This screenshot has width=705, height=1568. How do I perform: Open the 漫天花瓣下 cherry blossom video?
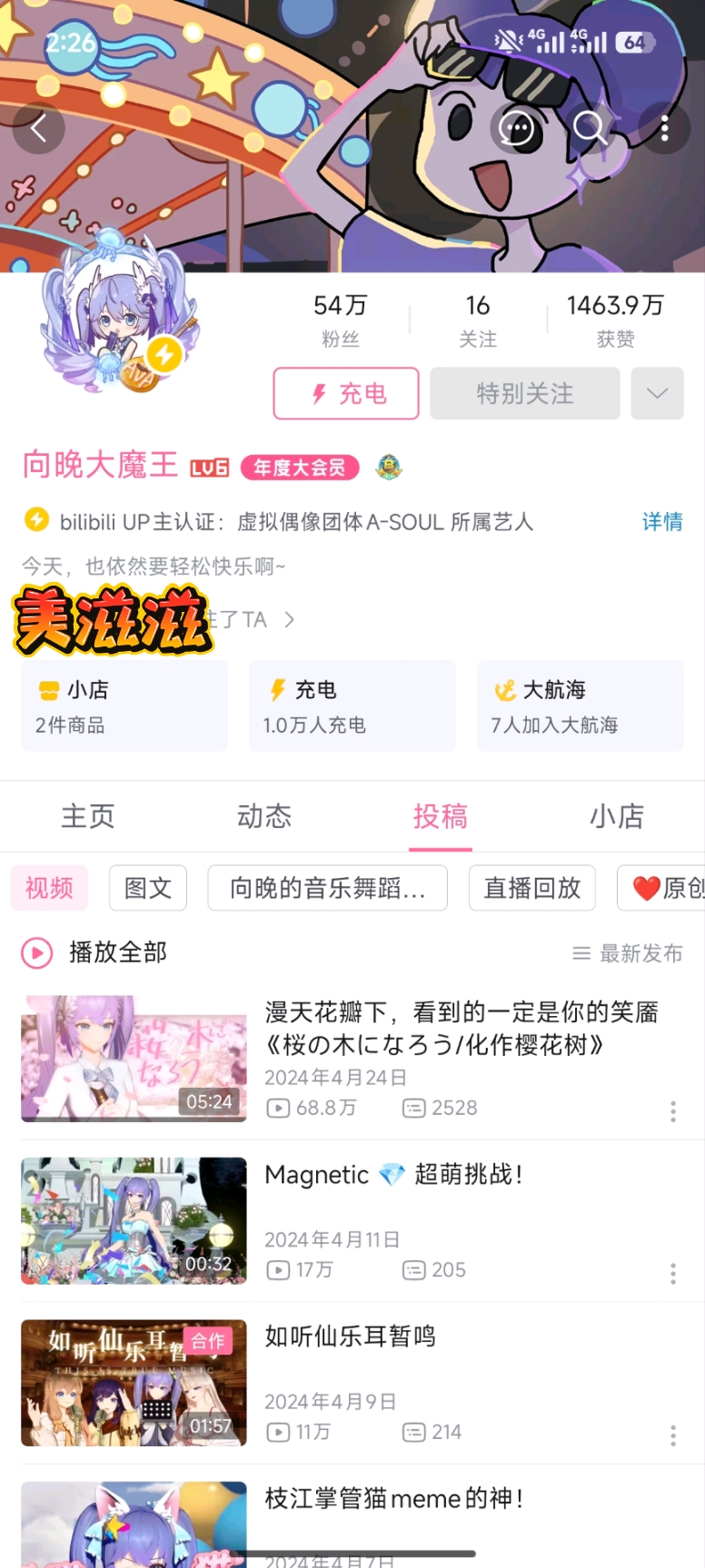point(352,1059)
